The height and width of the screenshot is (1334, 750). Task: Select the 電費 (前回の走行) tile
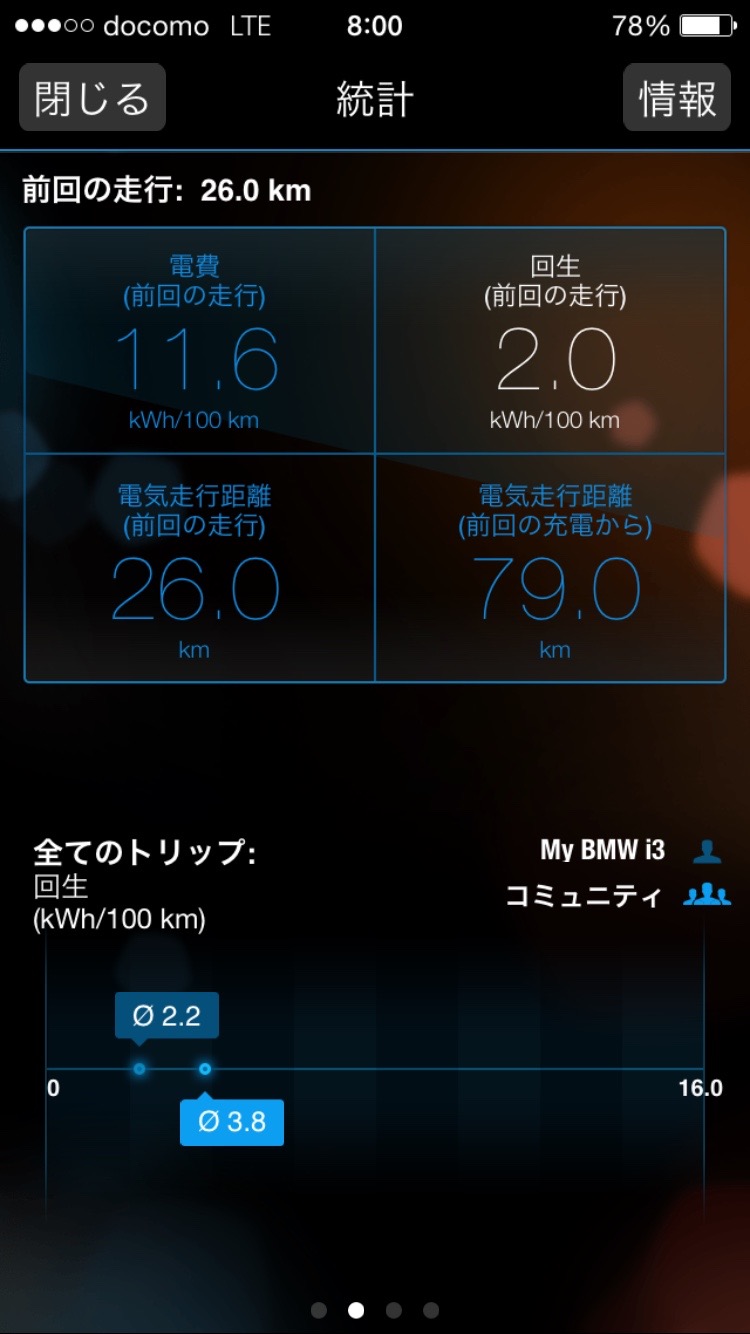[200, 341]
